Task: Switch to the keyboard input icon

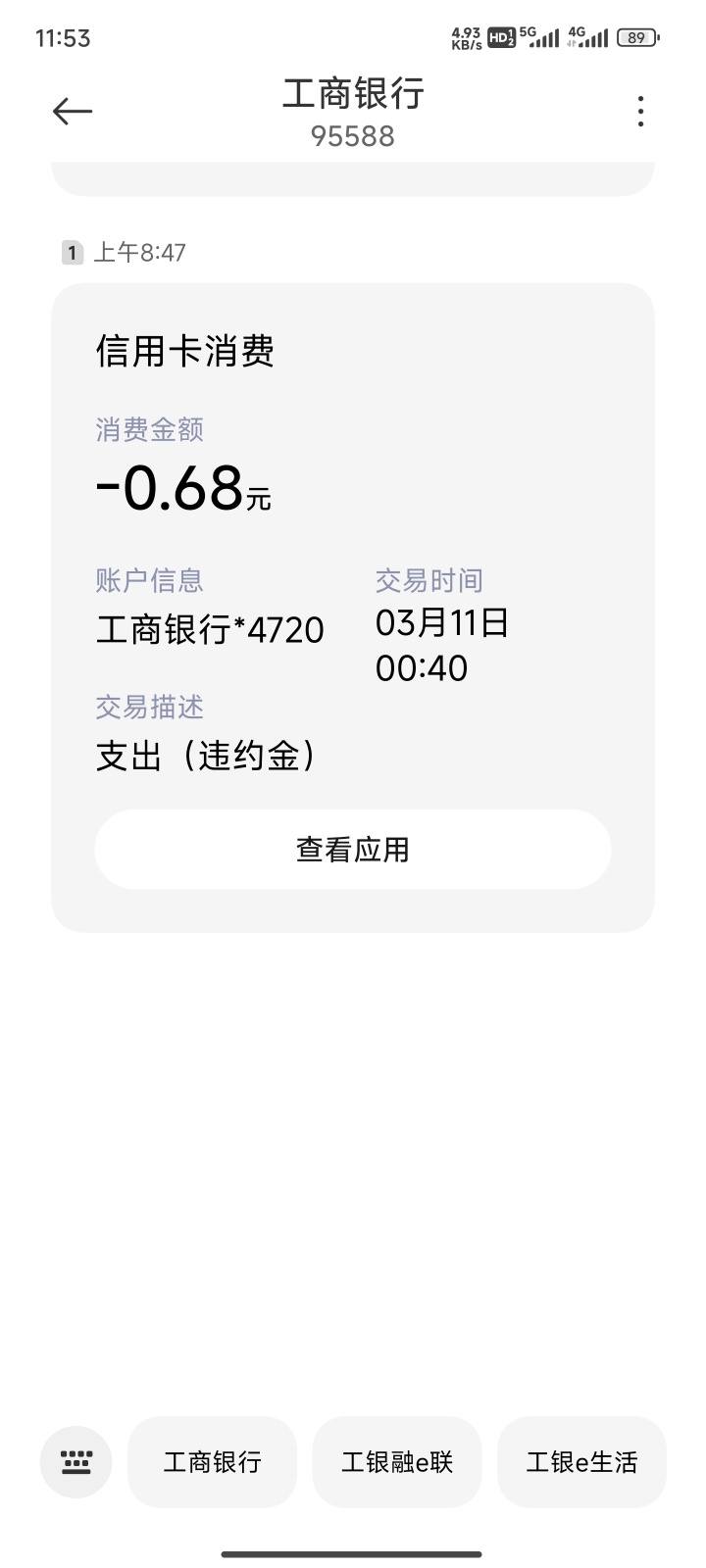Action: coord(76,1462)
